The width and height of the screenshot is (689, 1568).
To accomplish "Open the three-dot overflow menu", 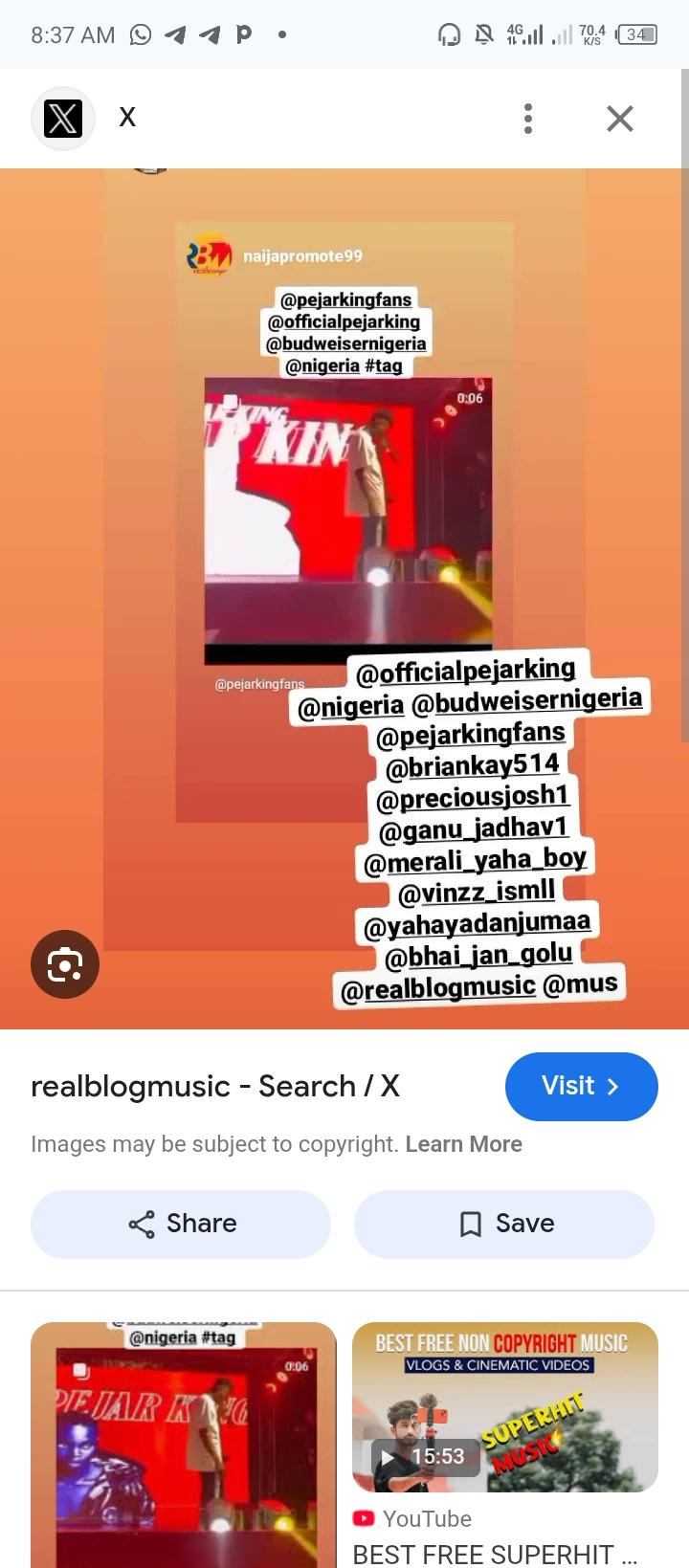I will [527, 119].
